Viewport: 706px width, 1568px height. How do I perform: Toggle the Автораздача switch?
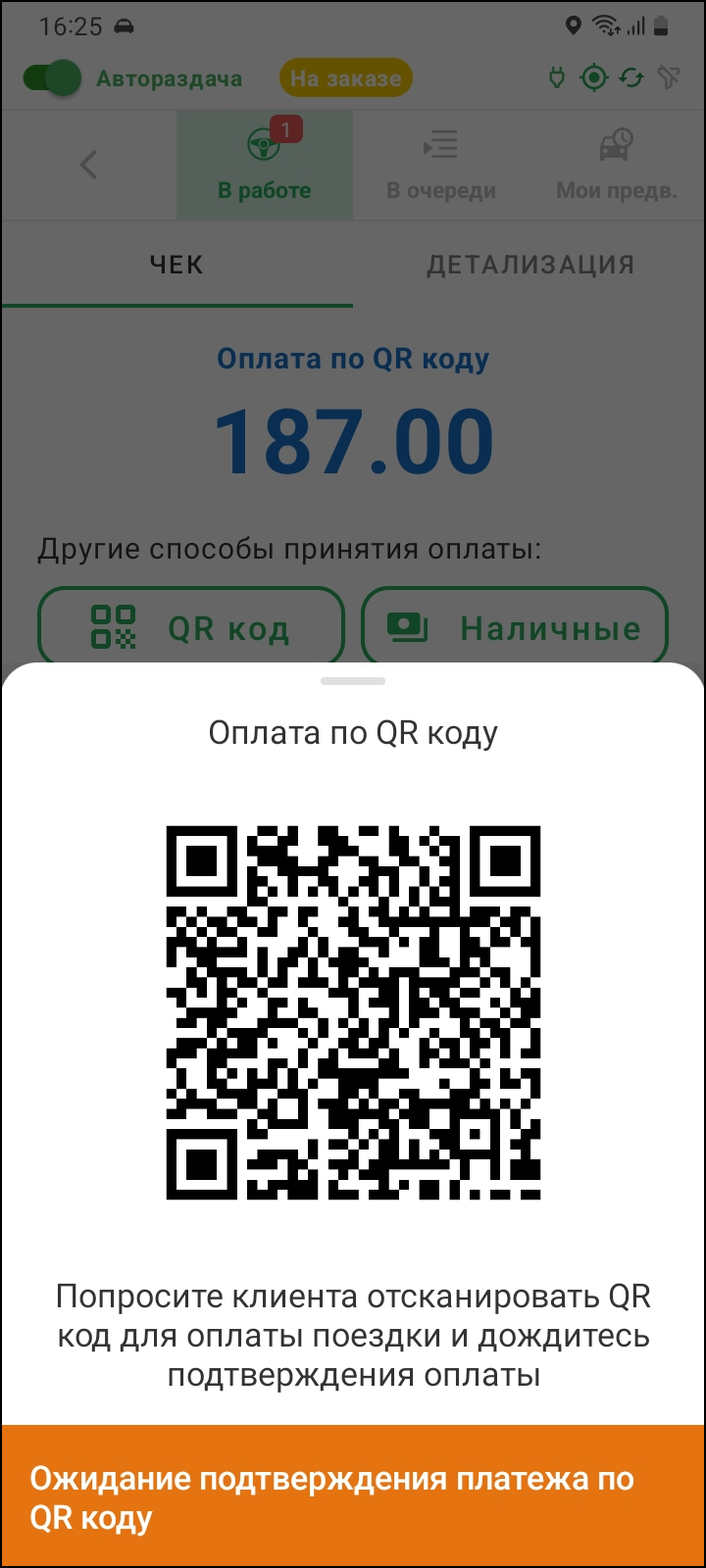coord(53,78)
